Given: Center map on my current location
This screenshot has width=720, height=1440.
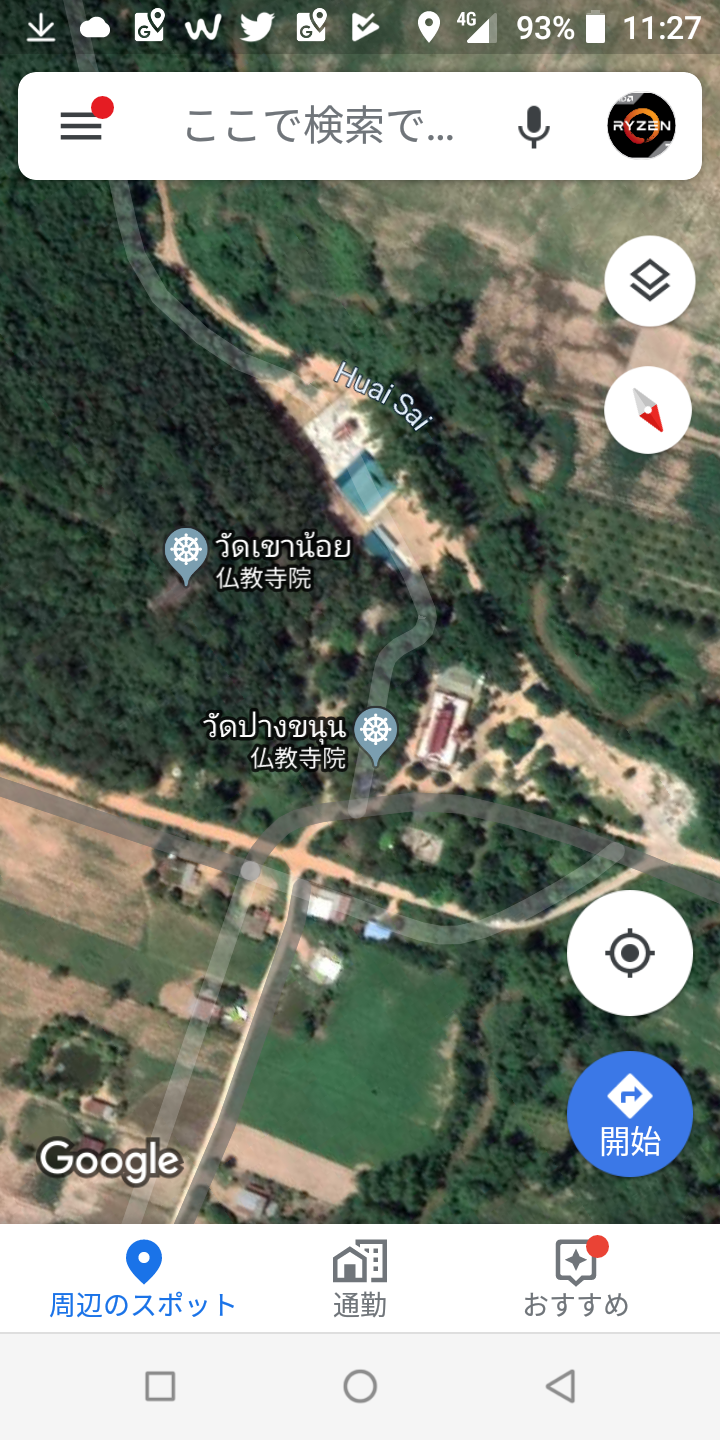Looking at the screenshot, I should (x=630, y=953).
